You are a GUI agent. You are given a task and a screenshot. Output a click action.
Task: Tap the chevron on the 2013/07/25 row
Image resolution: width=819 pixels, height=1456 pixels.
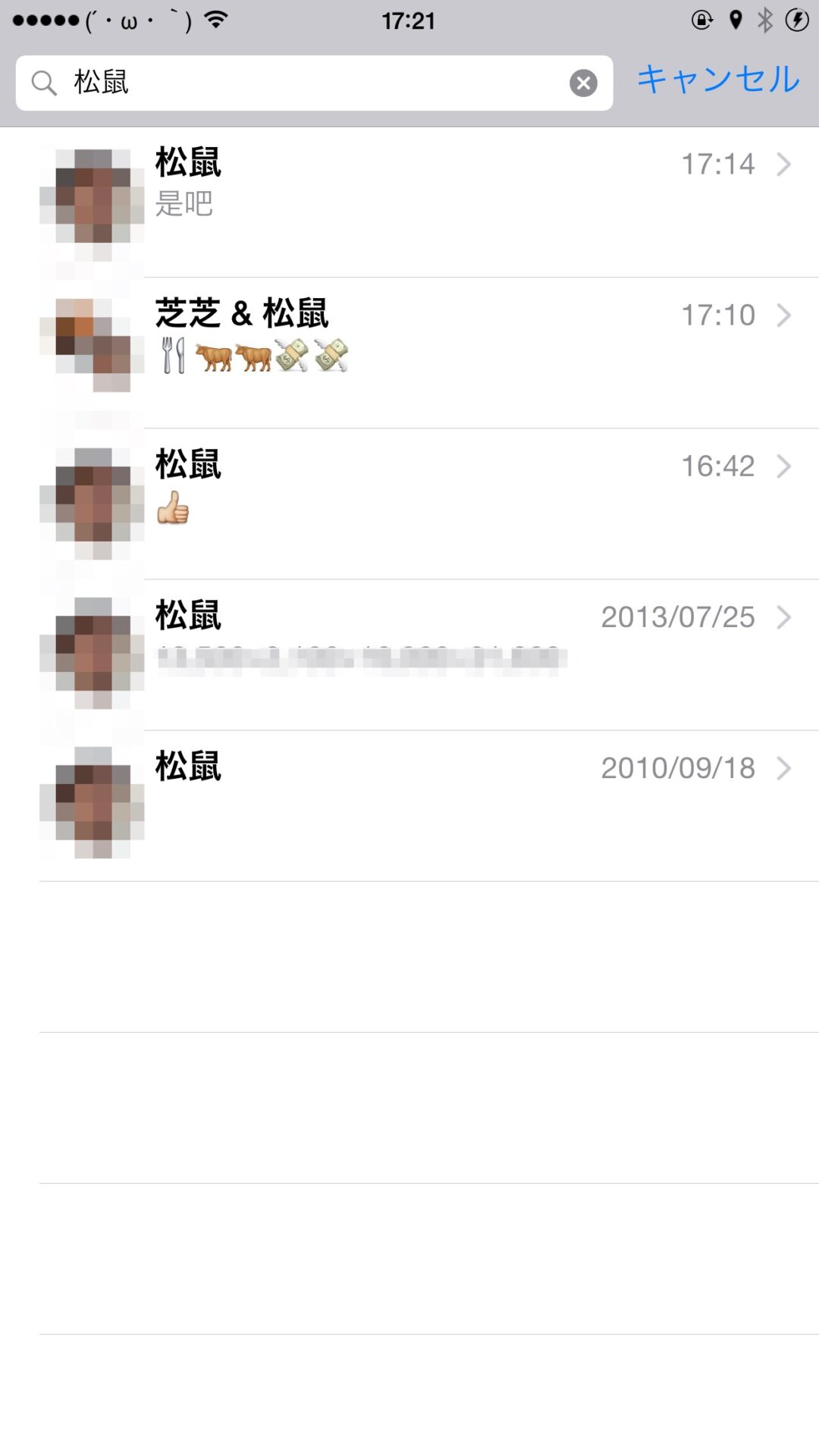783,618
